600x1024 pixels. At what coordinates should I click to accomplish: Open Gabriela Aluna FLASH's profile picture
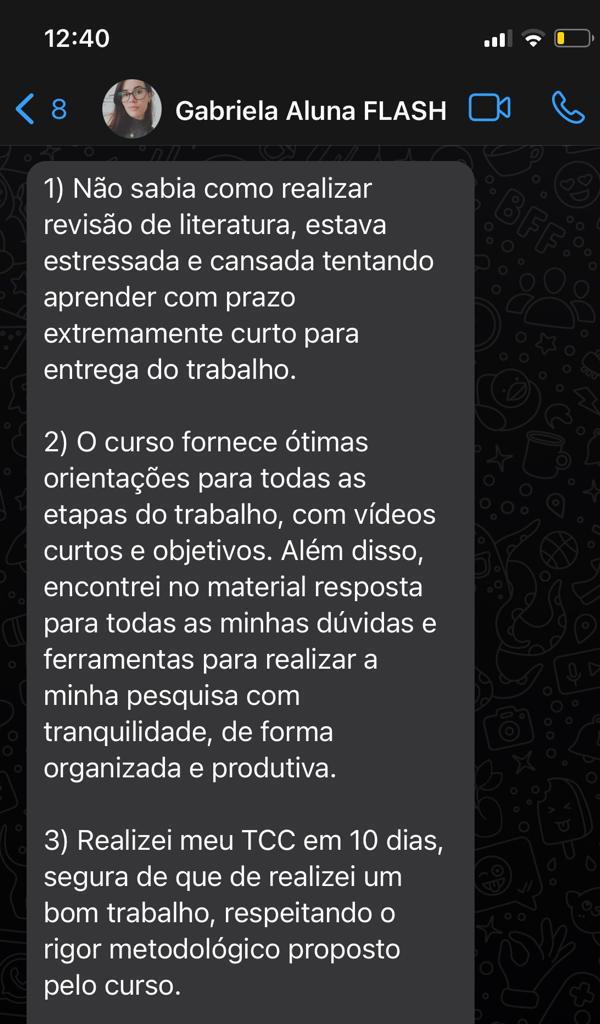pos(132,109)
